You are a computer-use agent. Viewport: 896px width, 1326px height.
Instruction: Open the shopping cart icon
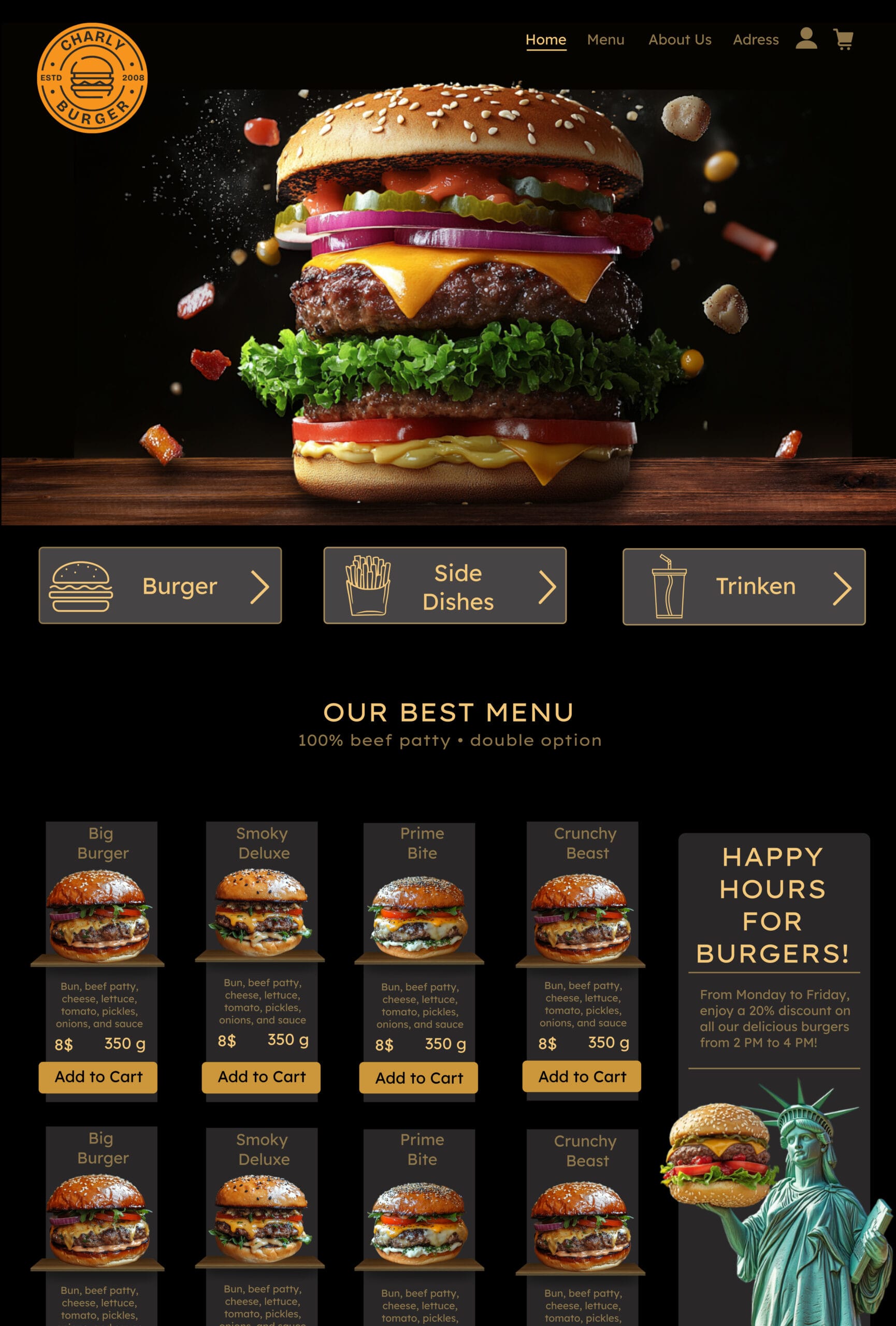[x=843, y=39]
